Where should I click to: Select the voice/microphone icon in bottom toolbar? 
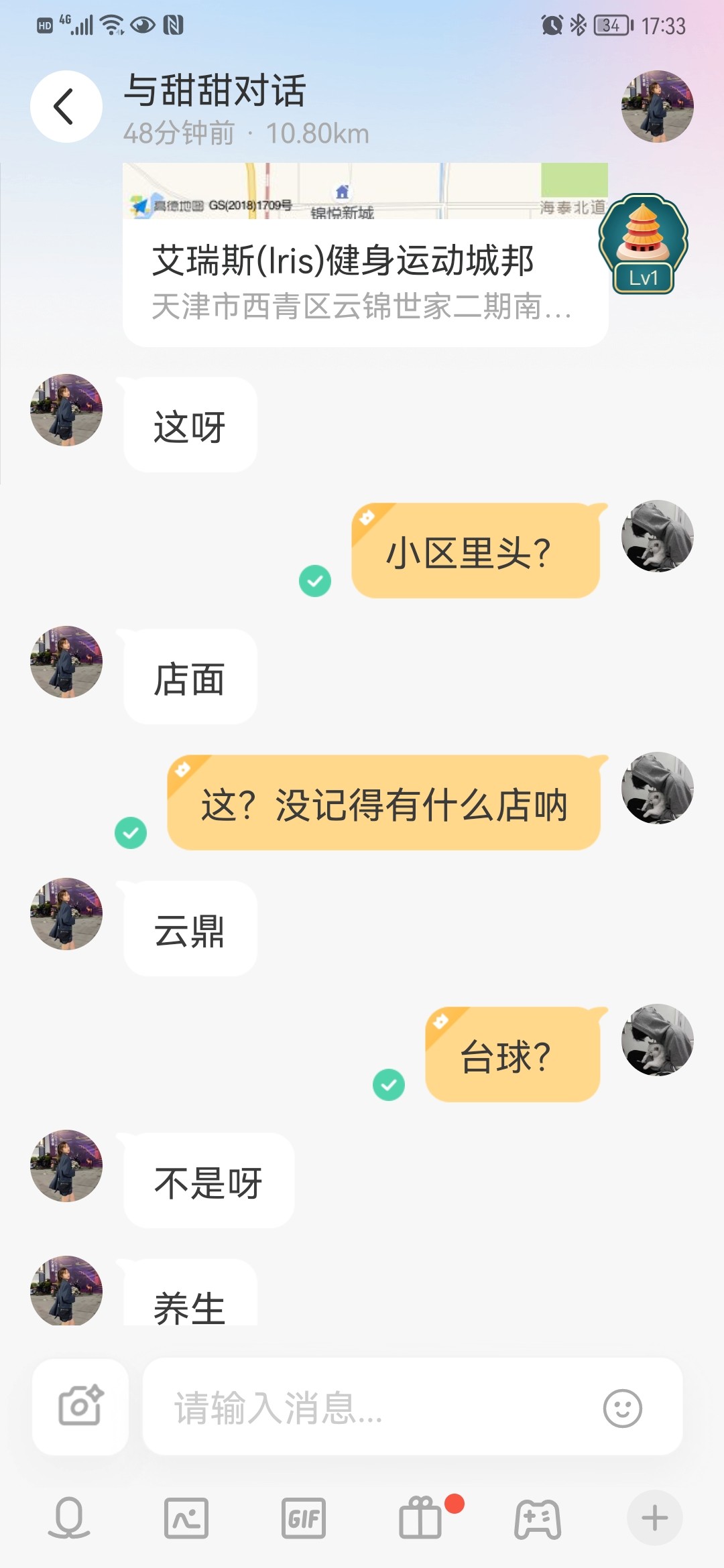[x=70, y=1518]
